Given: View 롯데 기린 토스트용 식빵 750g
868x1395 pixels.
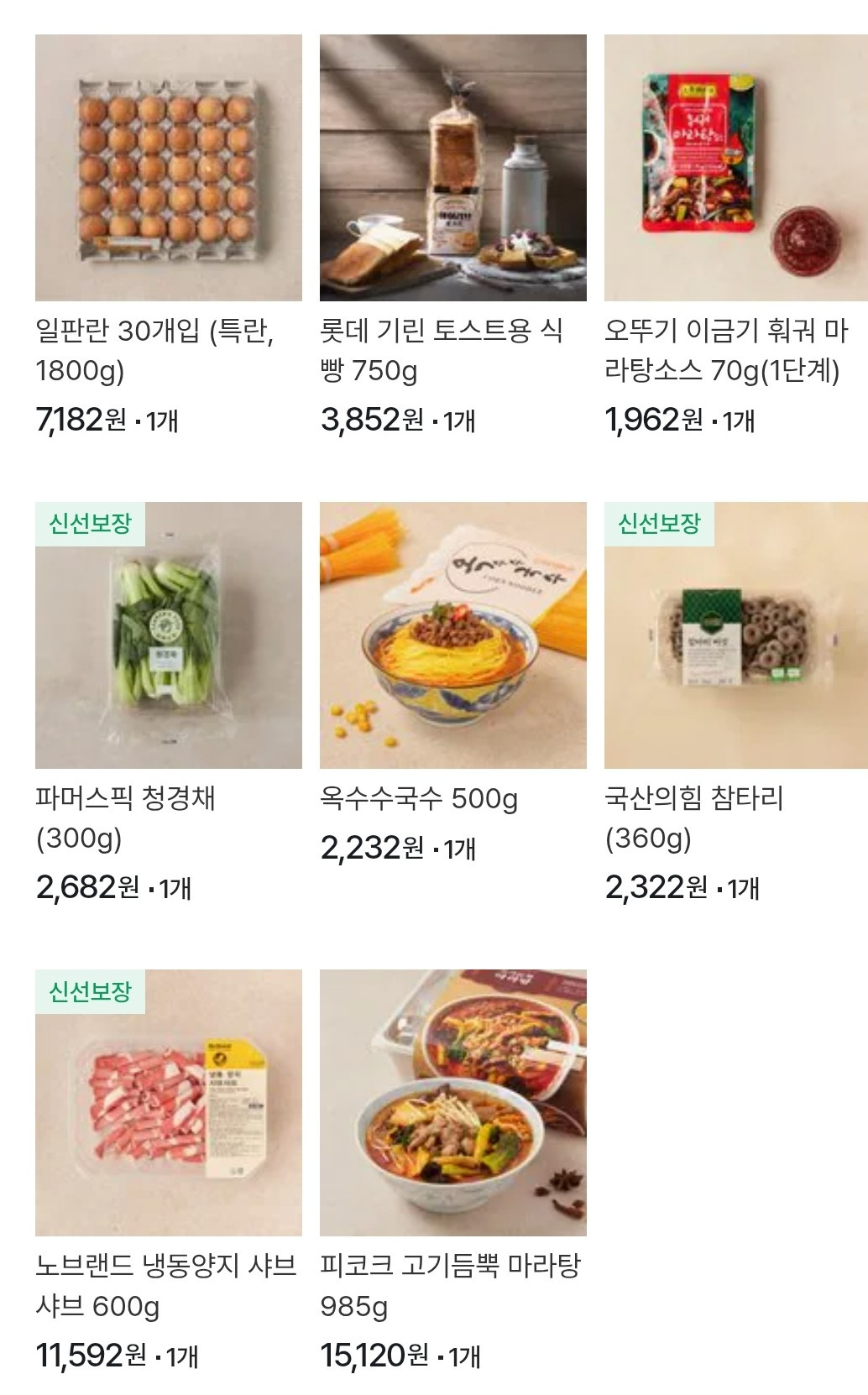Looking at the screenshot, I should tap(452, 168).
